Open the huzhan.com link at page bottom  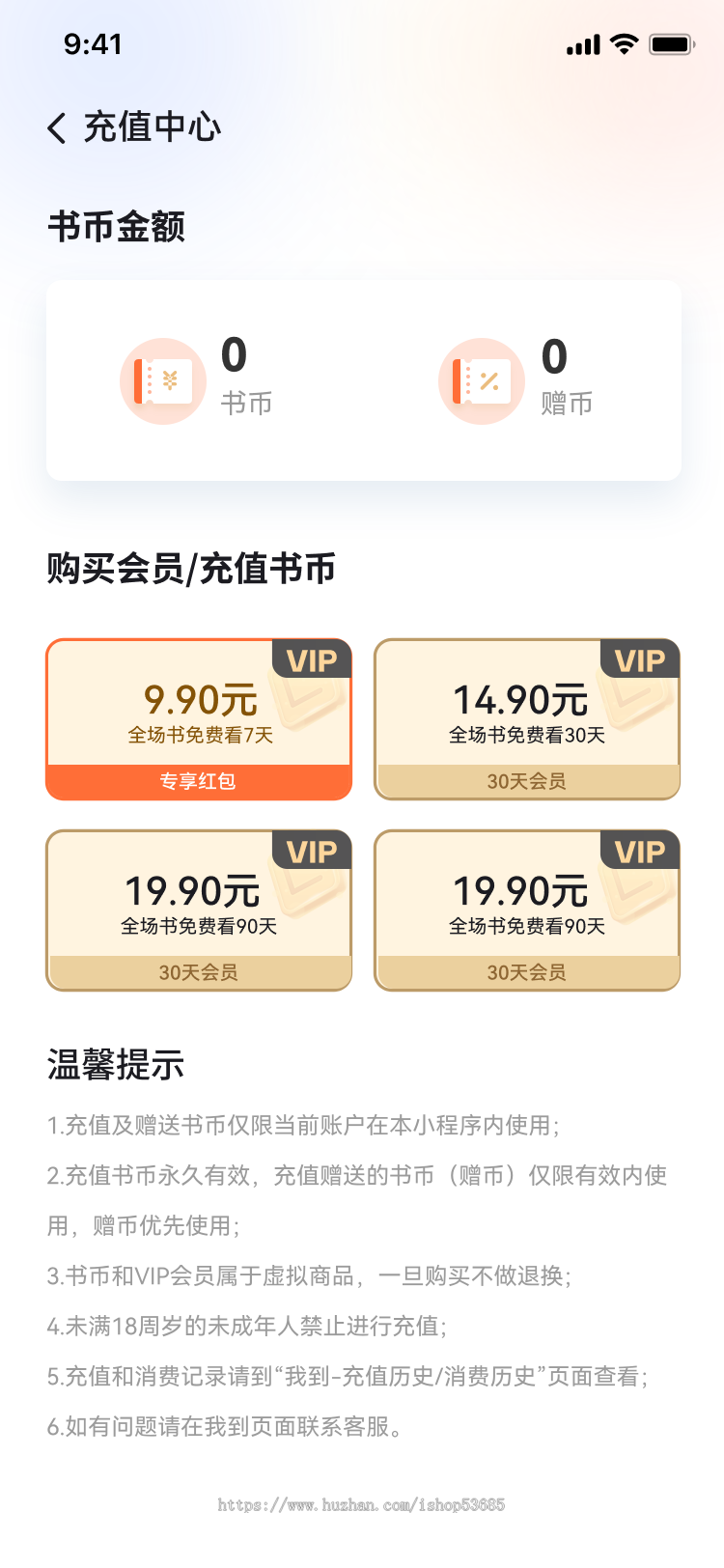tap(362, 1503)
